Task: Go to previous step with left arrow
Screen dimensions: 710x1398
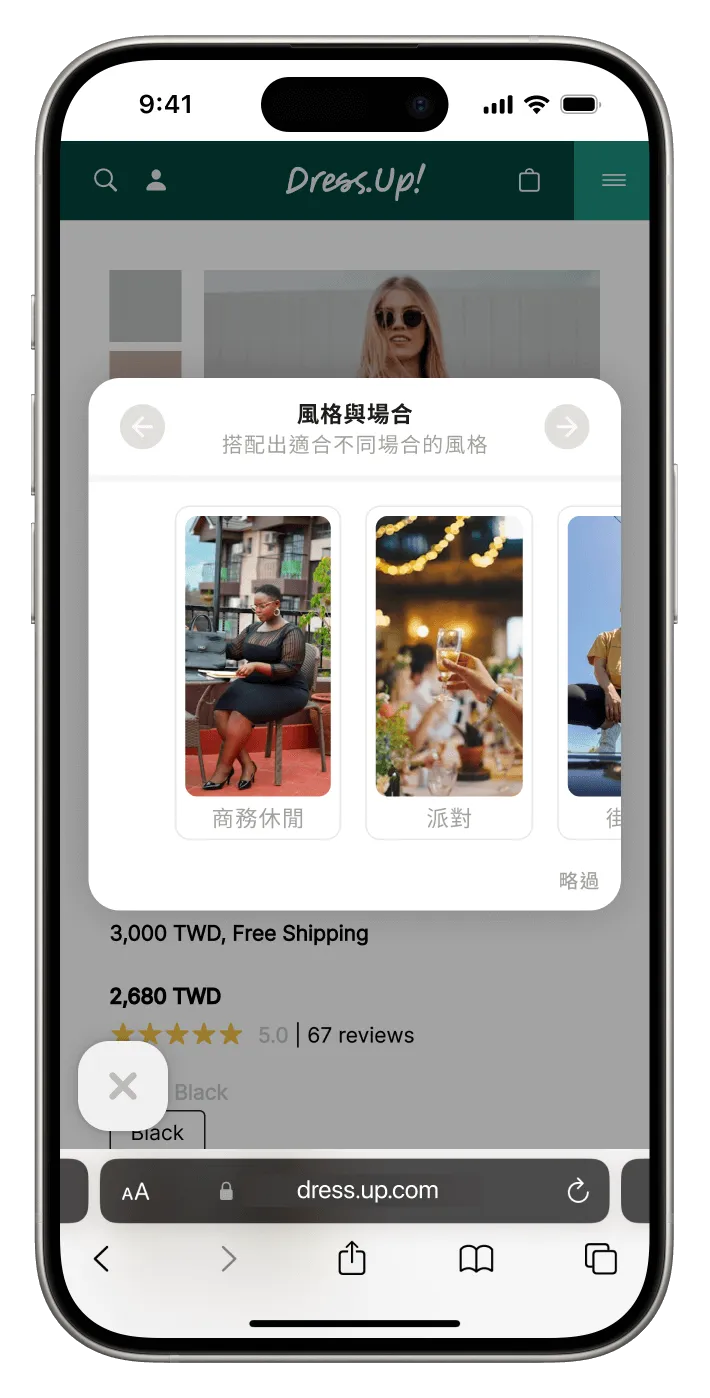Action: 142,428
